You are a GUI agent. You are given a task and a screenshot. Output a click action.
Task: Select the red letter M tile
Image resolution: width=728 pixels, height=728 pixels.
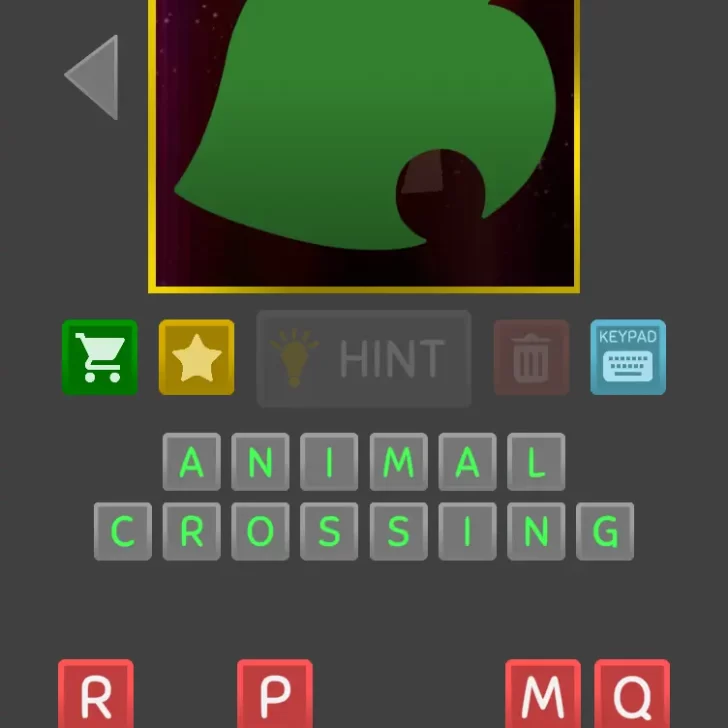point(543,693)
